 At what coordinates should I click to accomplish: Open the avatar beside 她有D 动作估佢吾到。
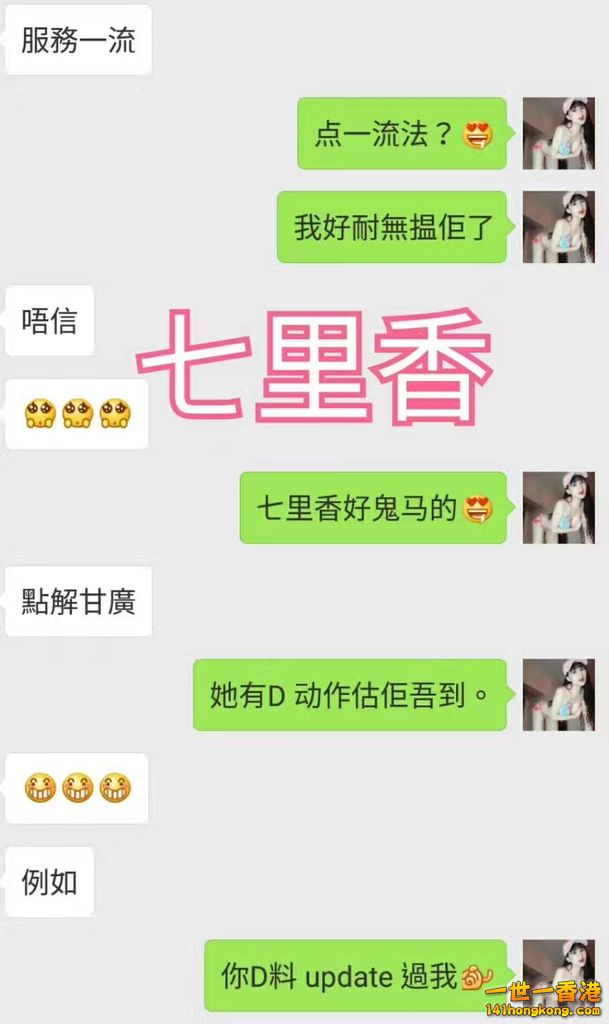point(558,695)
